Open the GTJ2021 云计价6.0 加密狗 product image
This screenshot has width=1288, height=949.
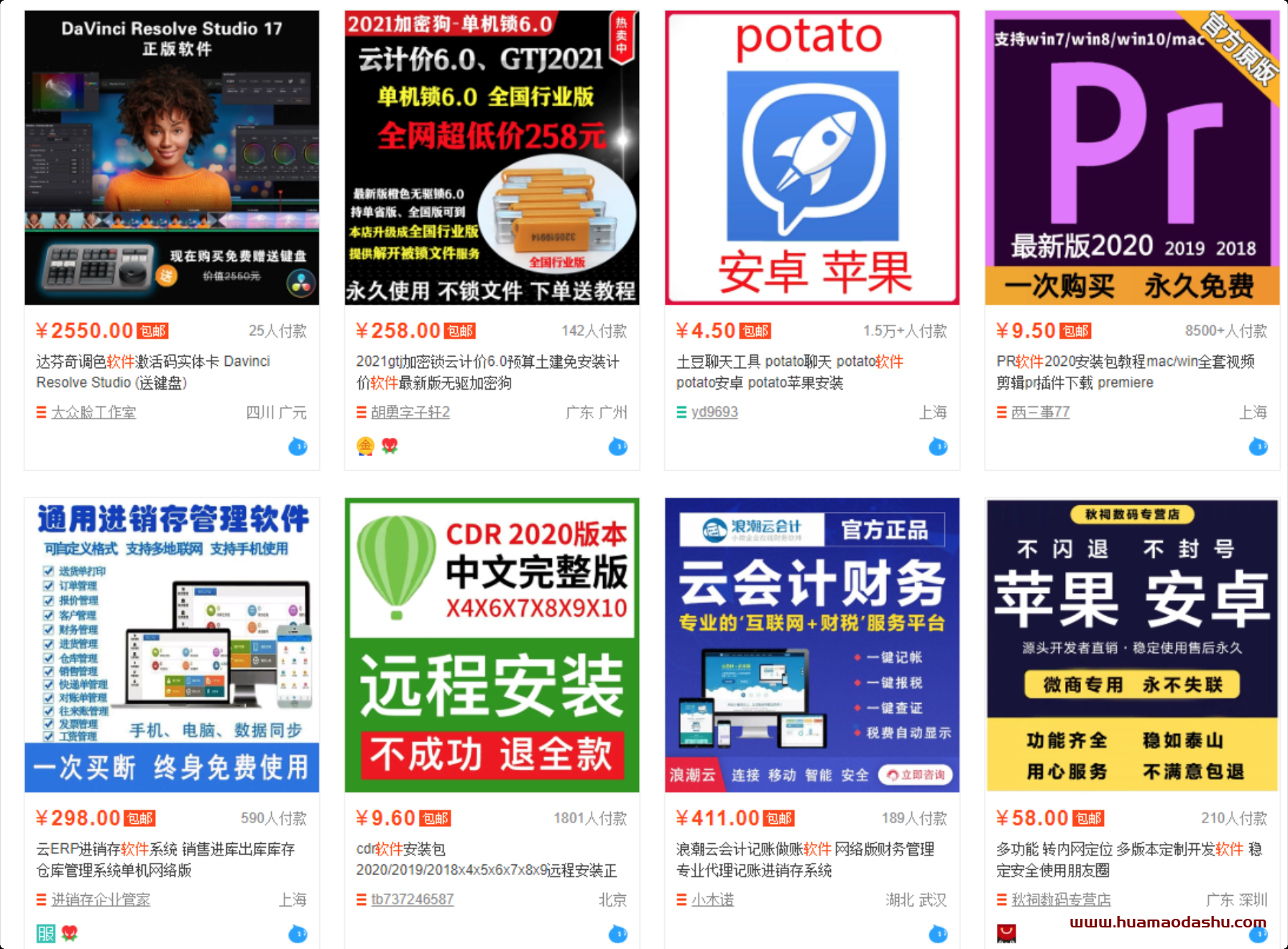pyautogui.click(x=492, y=157)
